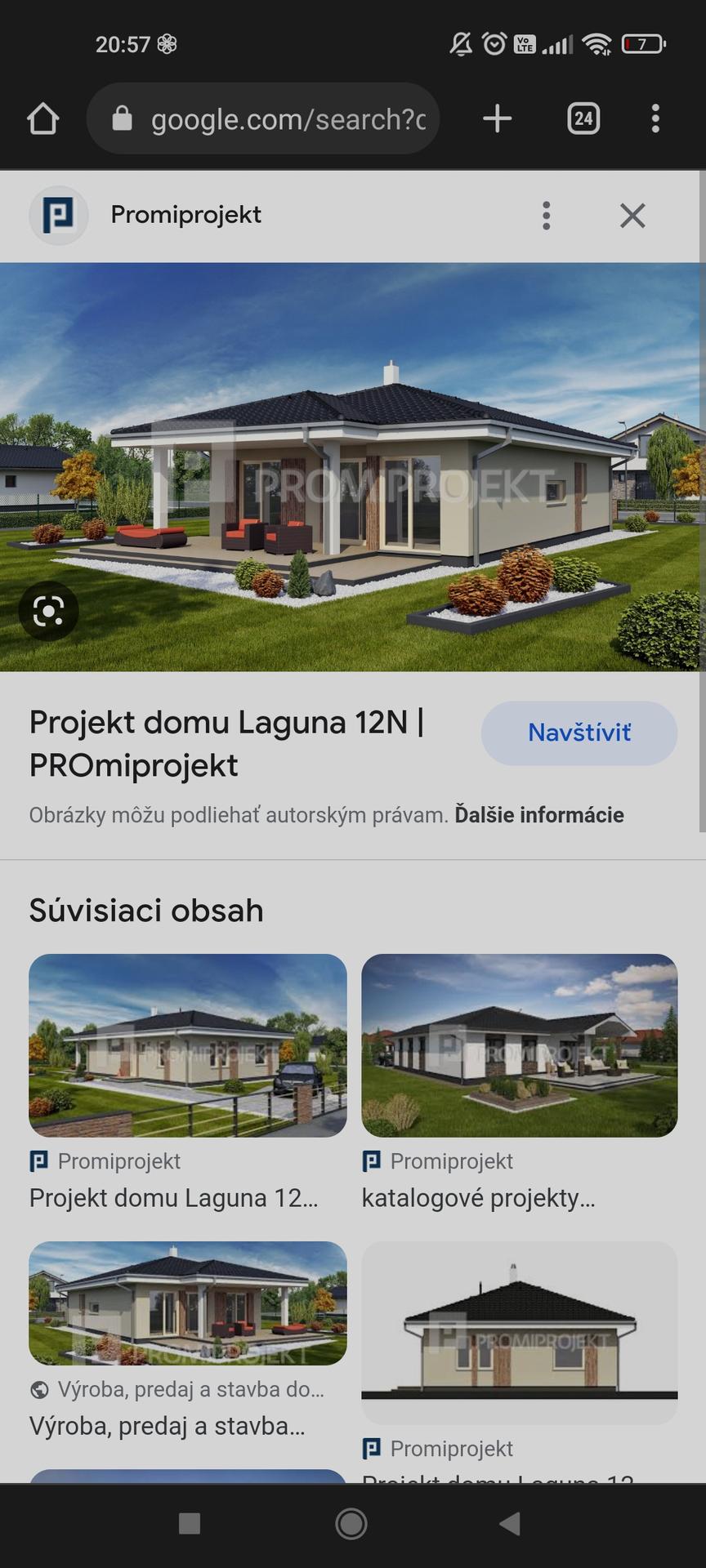Open the main Laguna 12N house image
Image resolution: width=706 pixels, height=1568 pixels.
coord(351,465)
